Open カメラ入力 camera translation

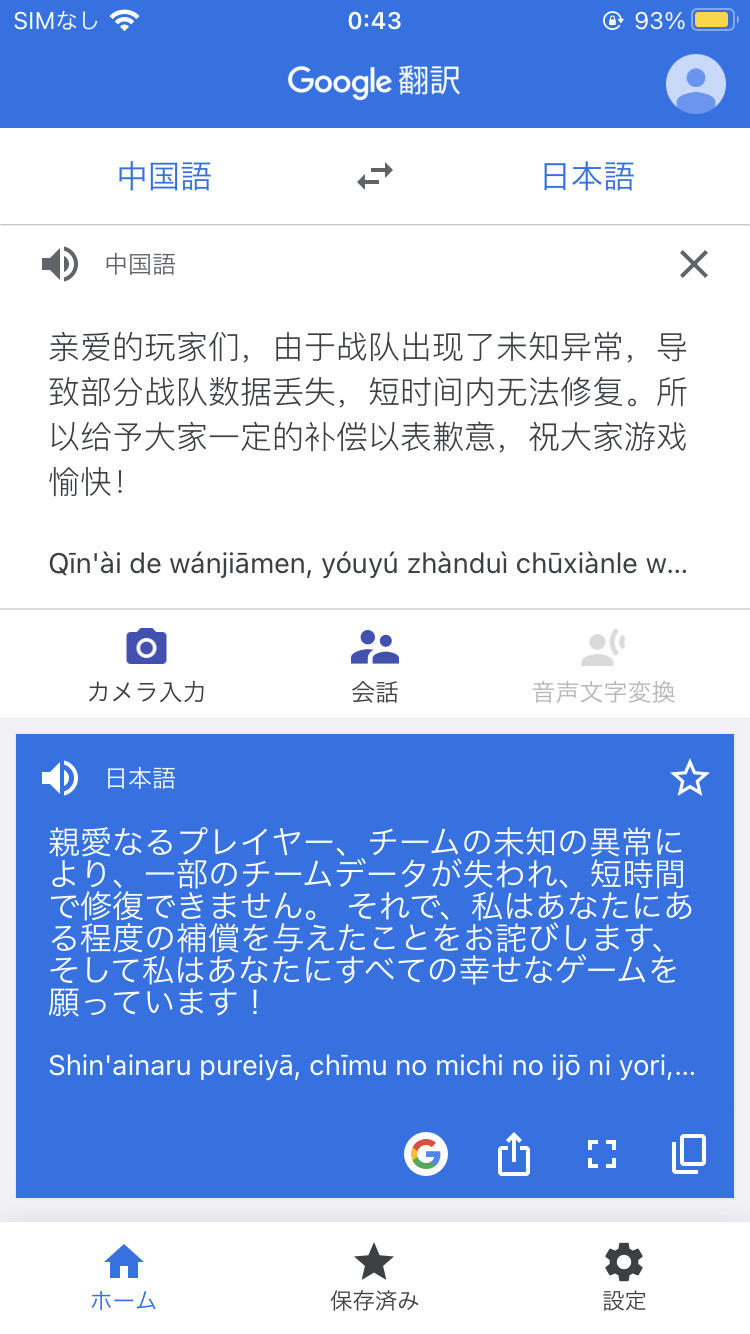tap(147, 666)
